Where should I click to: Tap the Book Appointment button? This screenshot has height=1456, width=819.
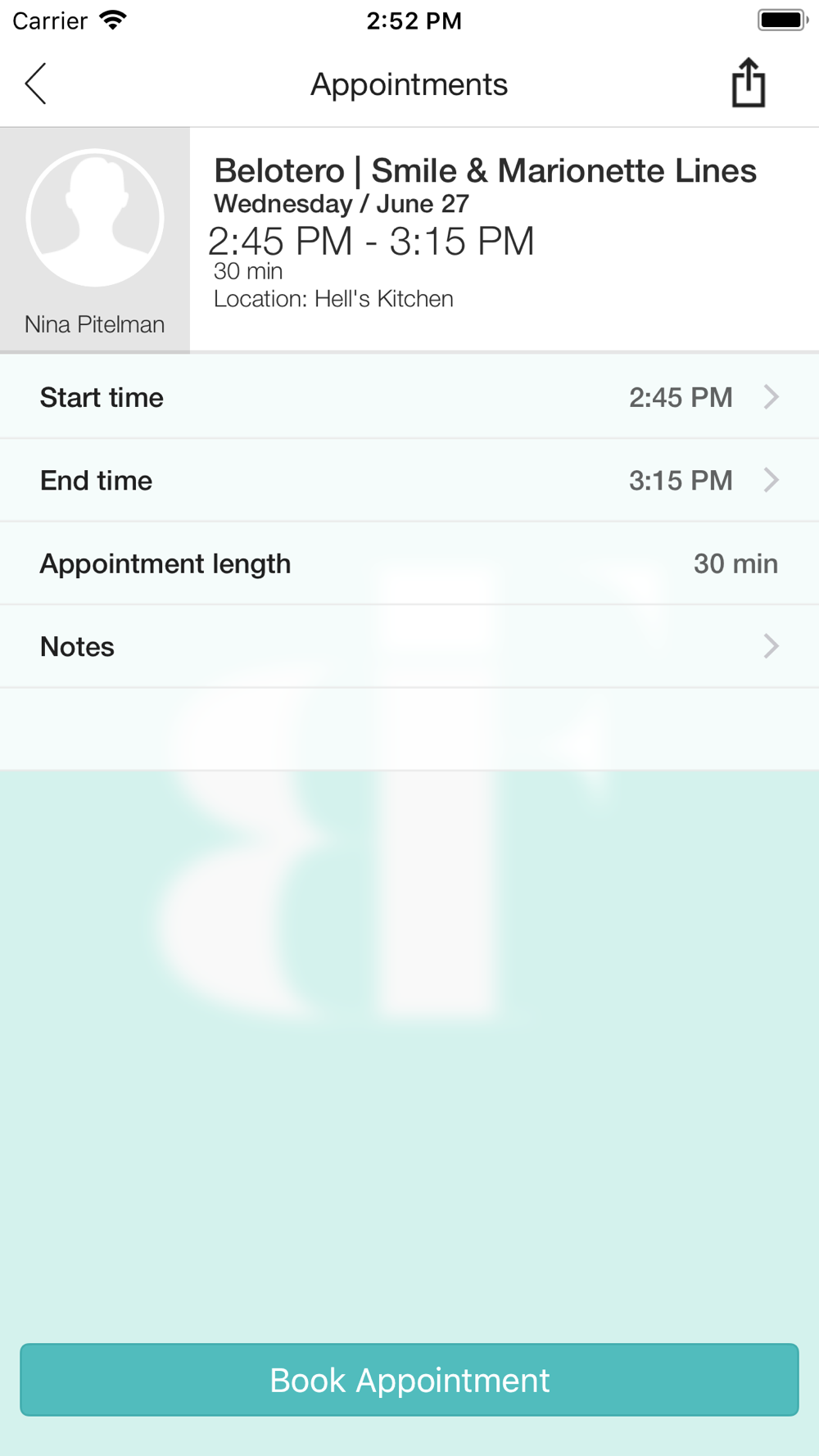409,1380
